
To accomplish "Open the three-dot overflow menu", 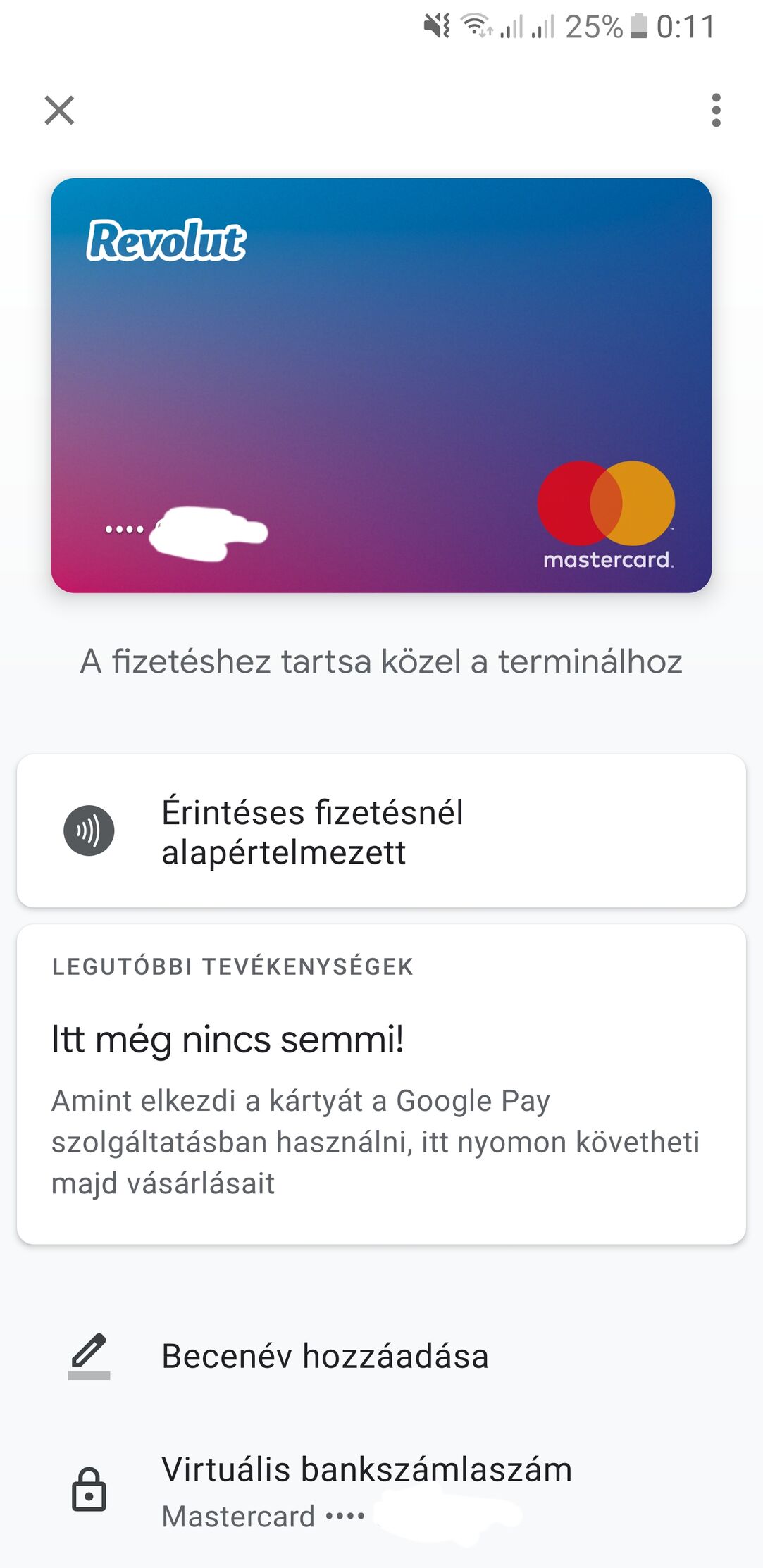I will (x=716, y=111).
